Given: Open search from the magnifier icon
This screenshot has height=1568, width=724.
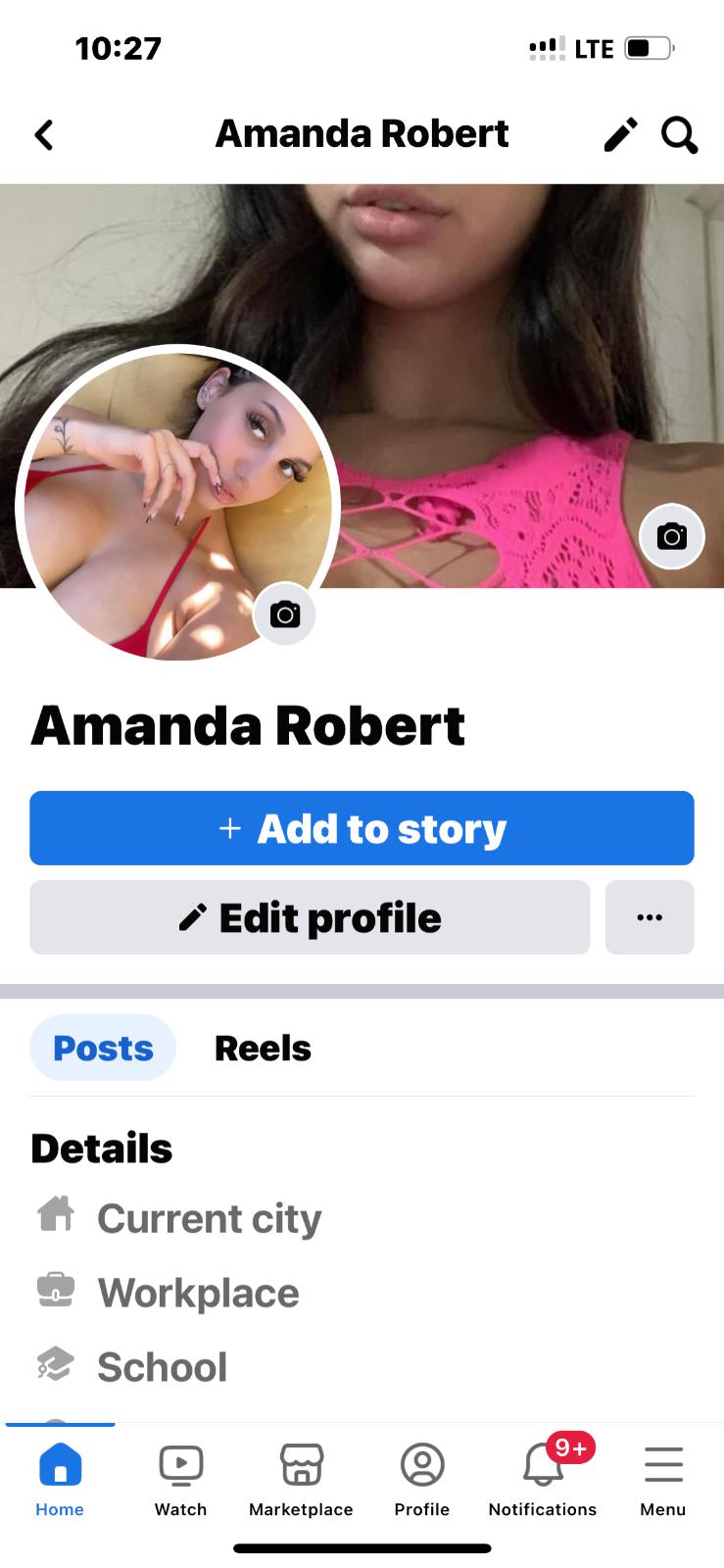Looking at the screenshot, I should click(x=679, y=134).
